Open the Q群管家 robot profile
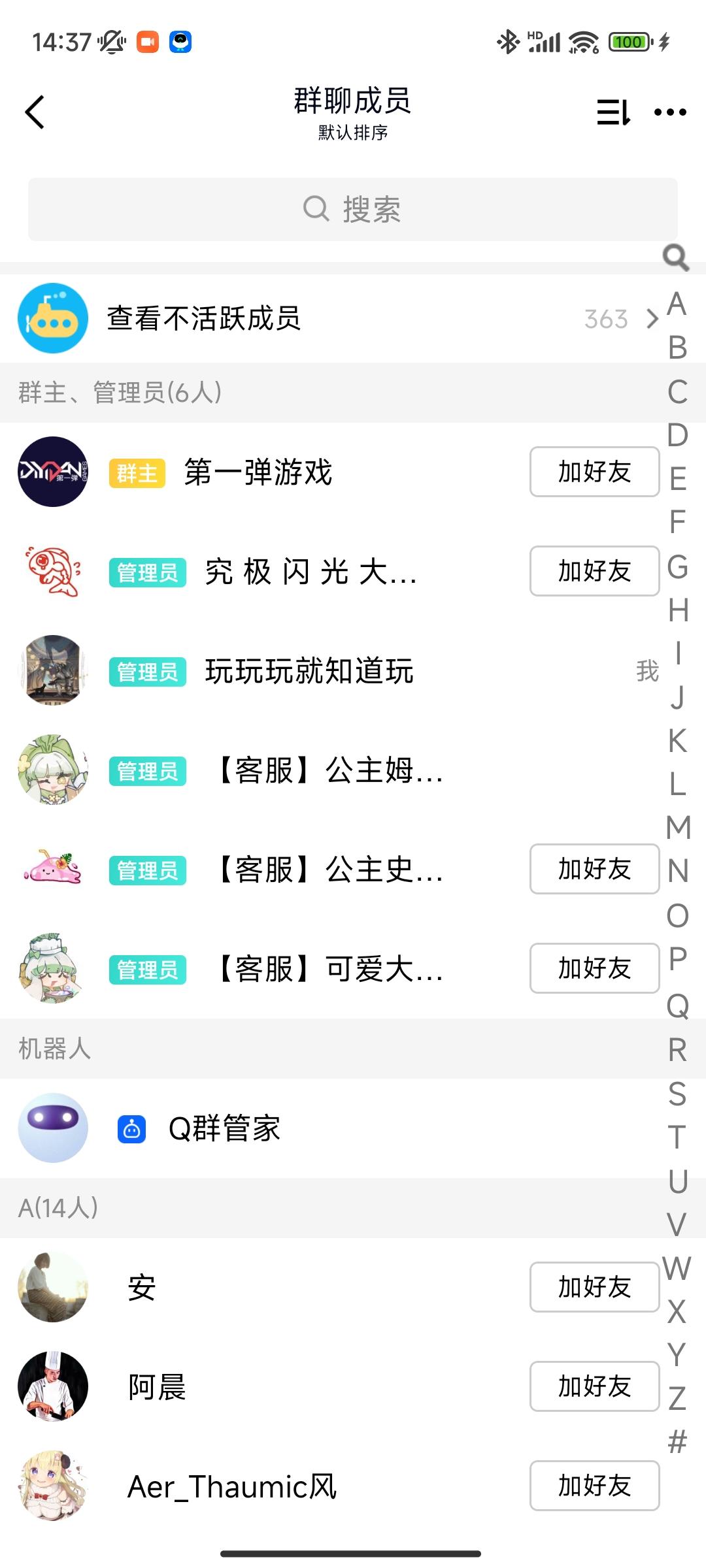The width and height of the screenshot is (706, 1568). click(224, 1128)
